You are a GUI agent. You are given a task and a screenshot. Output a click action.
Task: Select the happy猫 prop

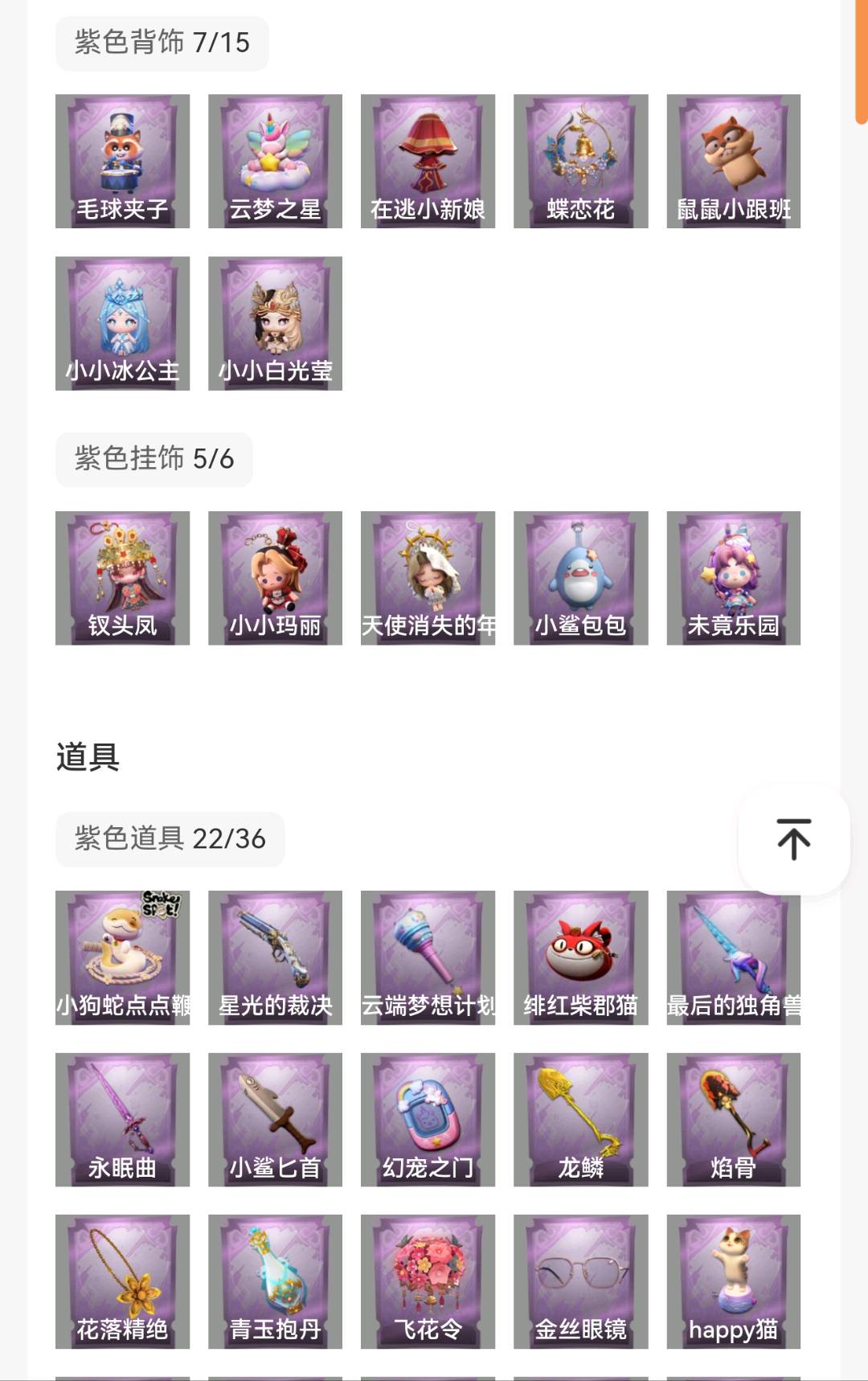733,1281
